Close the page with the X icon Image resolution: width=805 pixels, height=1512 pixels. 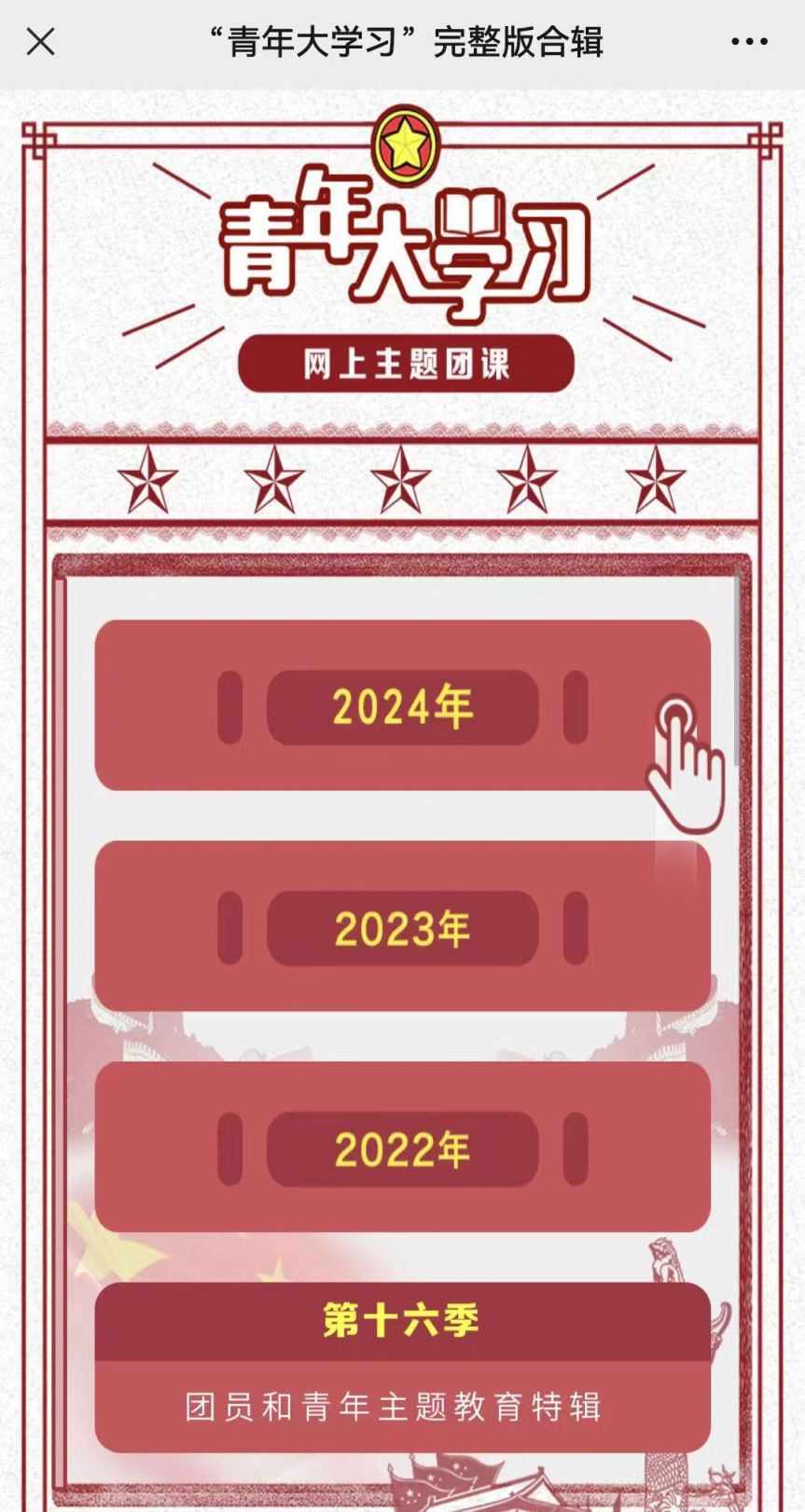[x=41, y=42]
